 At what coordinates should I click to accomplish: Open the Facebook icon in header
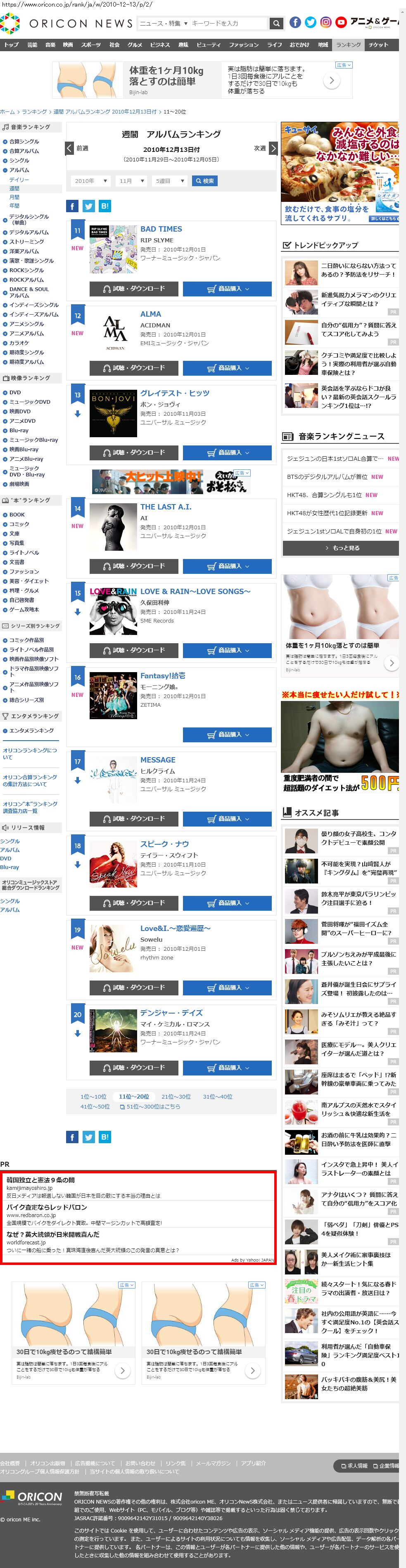coord(295,22)
